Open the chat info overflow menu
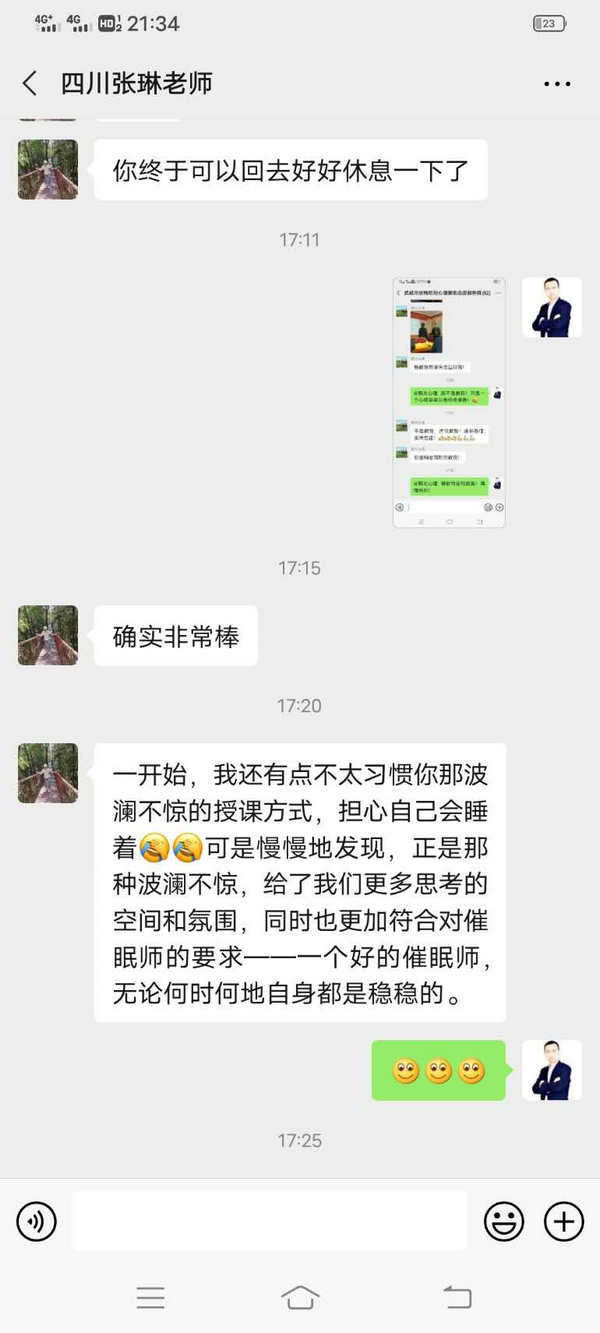The width and height of the screenshot is (600, 1333). pyautogui.click(x=557, y=84)
